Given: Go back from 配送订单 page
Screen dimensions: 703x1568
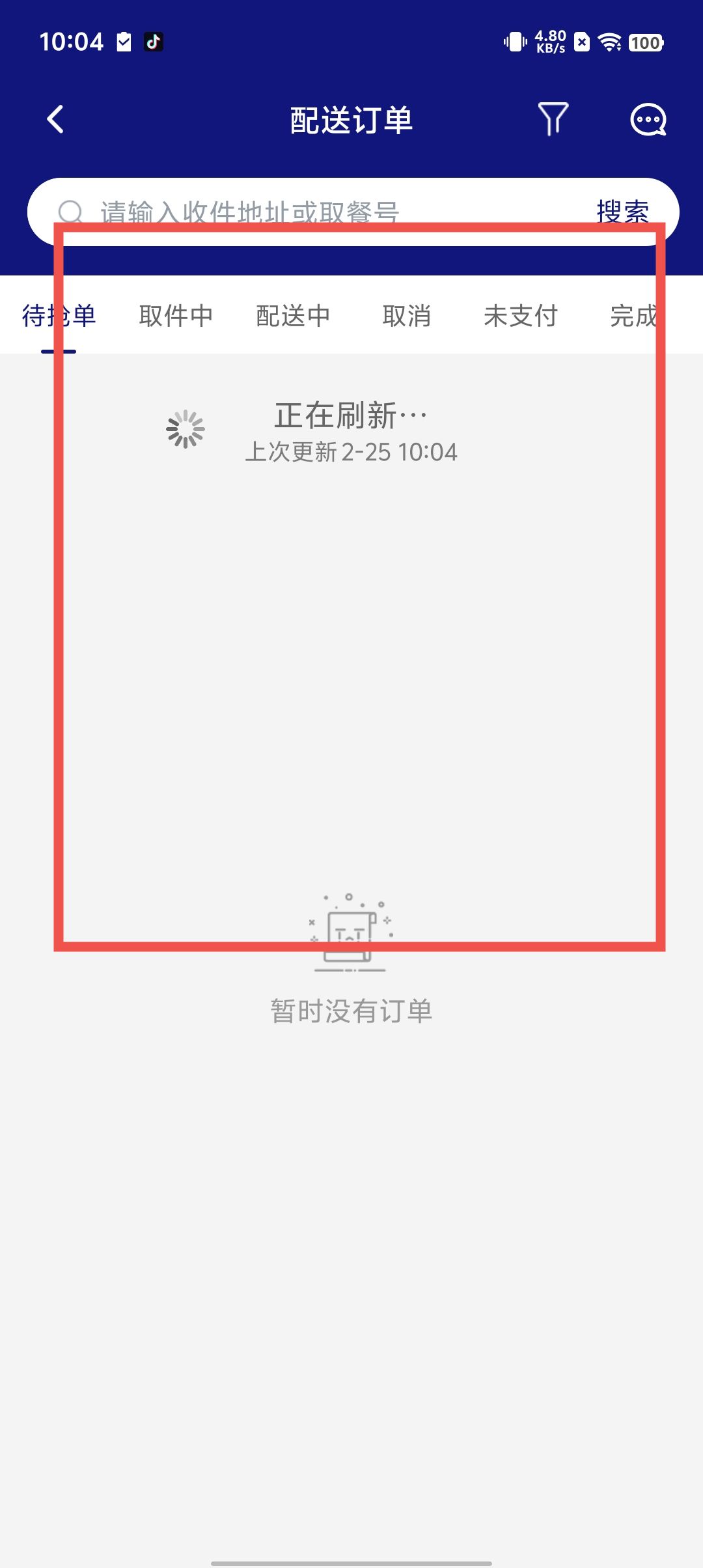Looking at the screenshot, I should tap(56, 120).
